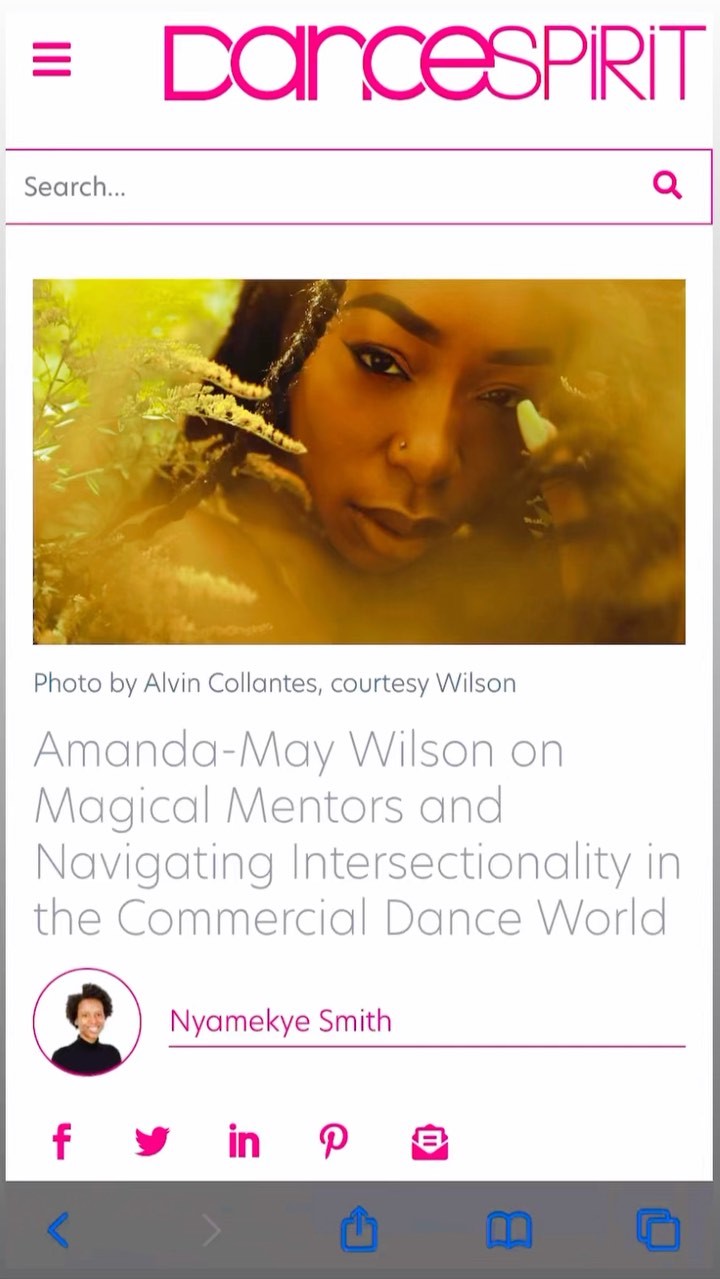The width and height of the screenshot is (720, 1279).
Task: Share article via email
Action: (x=430, y=1141)
